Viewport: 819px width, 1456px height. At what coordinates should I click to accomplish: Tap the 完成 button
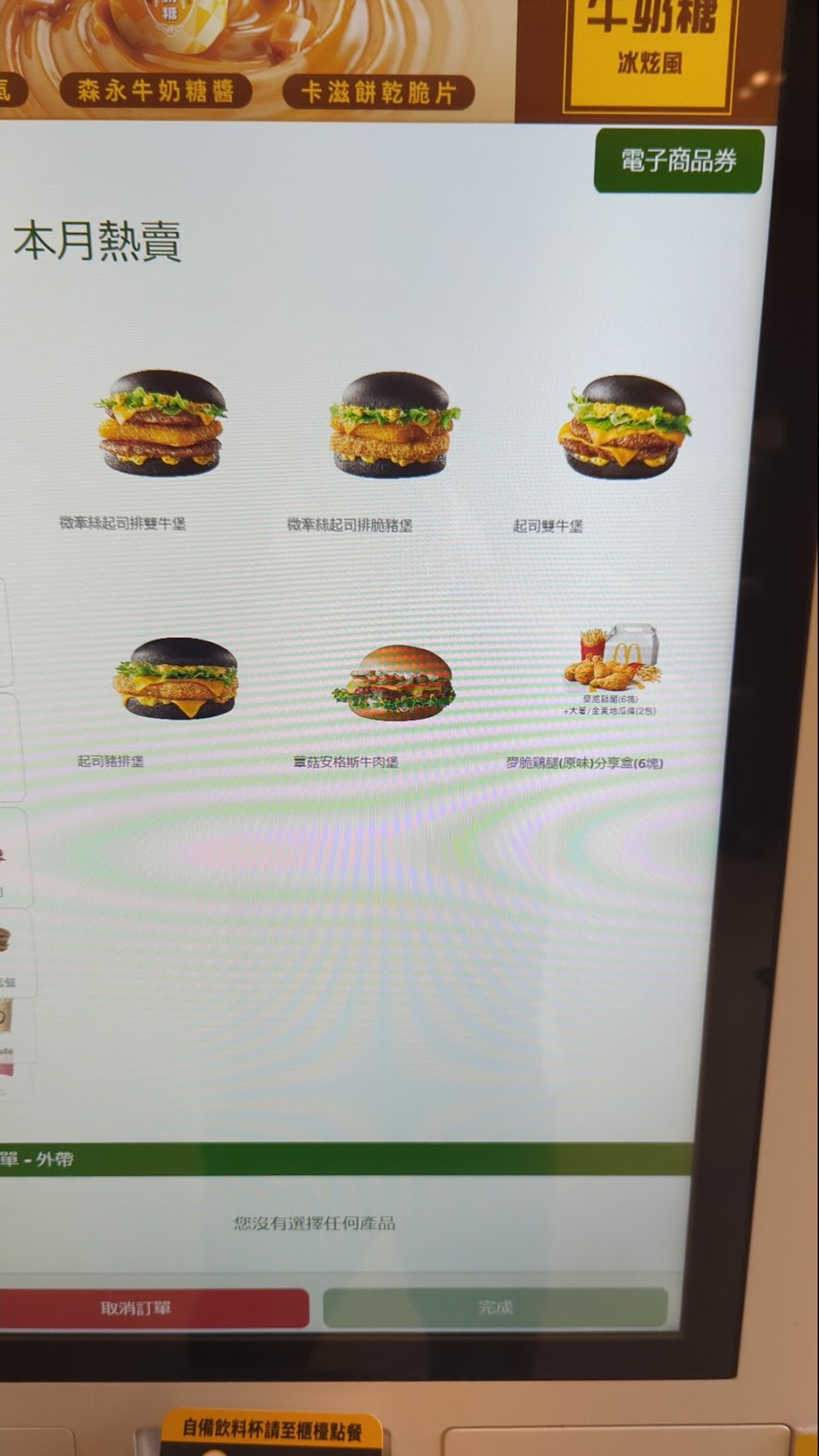coord(495,1307)
